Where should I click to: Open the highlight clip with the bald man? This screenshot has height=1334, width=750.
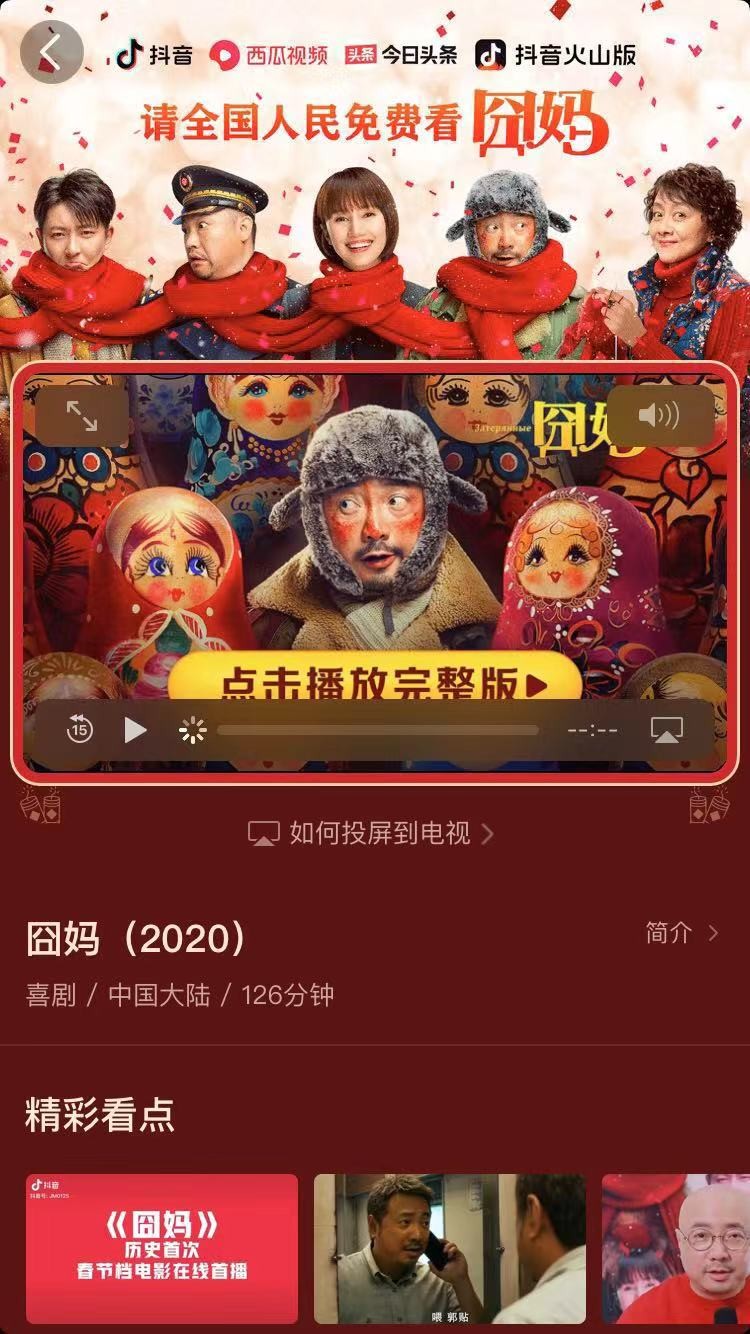point(676,1248)
